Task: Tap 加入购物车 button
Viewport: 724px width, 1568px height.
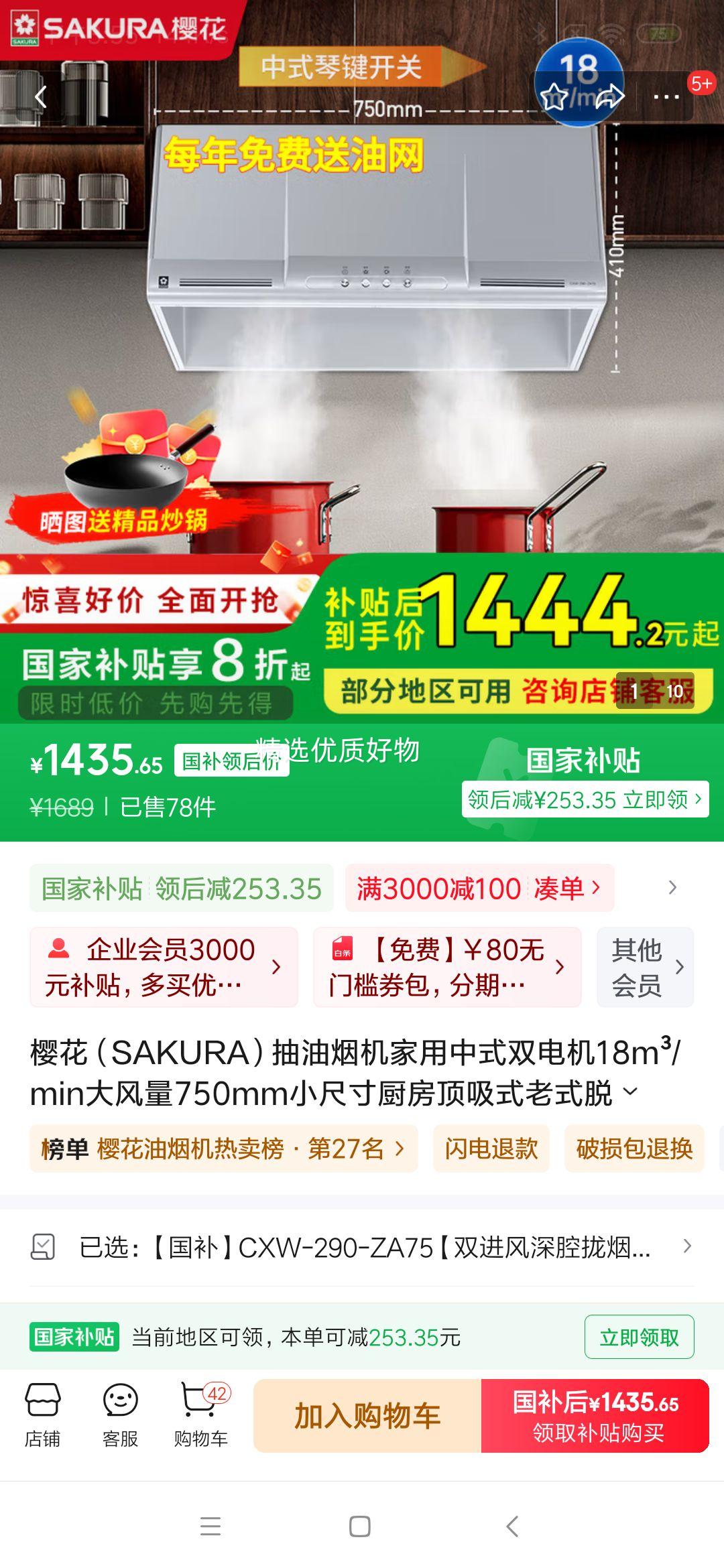Action: (367, 1416)
